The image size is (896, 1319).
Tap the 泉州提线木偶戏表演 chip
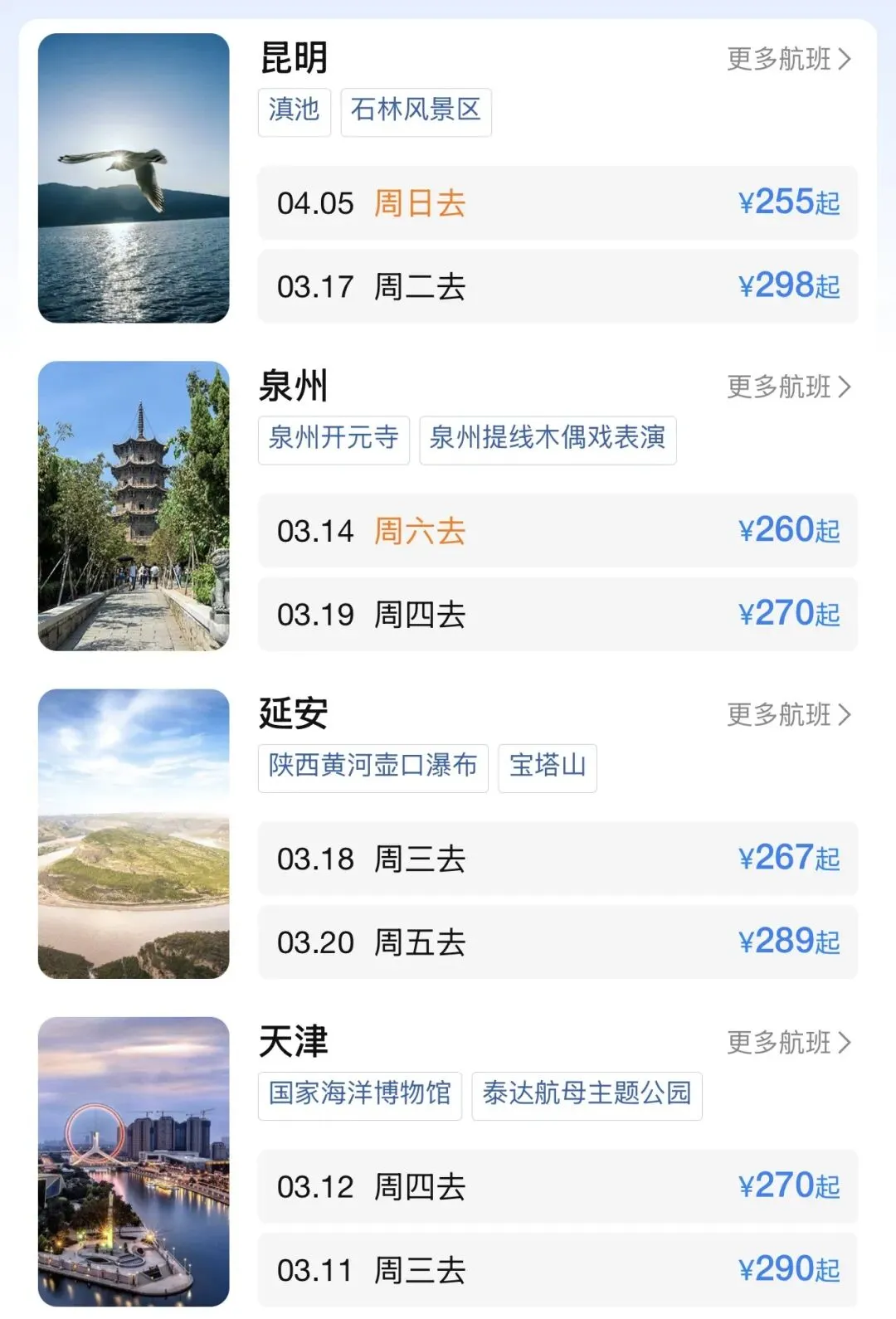[548, 439]
